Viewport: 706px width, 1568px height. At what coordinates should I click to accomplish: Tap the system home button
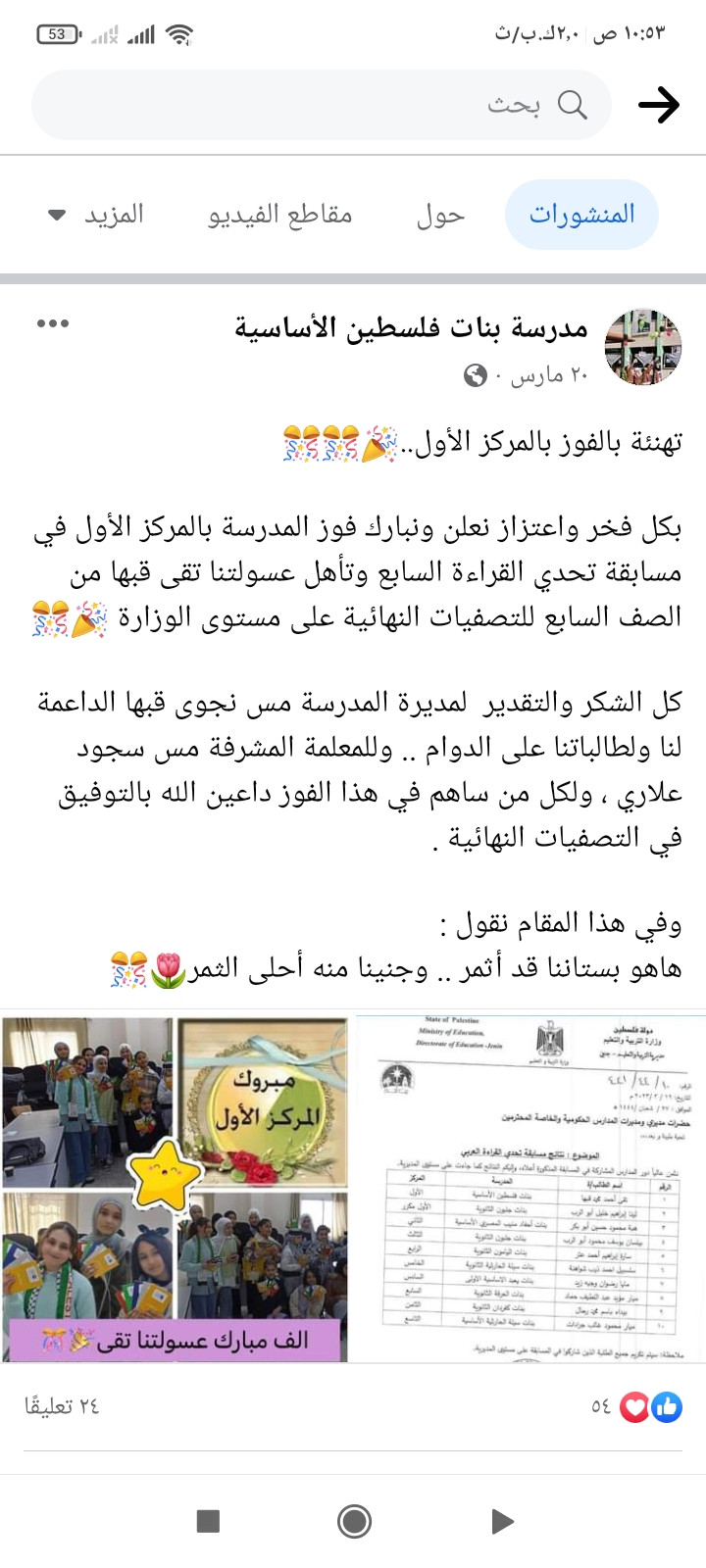[353, 1521]
